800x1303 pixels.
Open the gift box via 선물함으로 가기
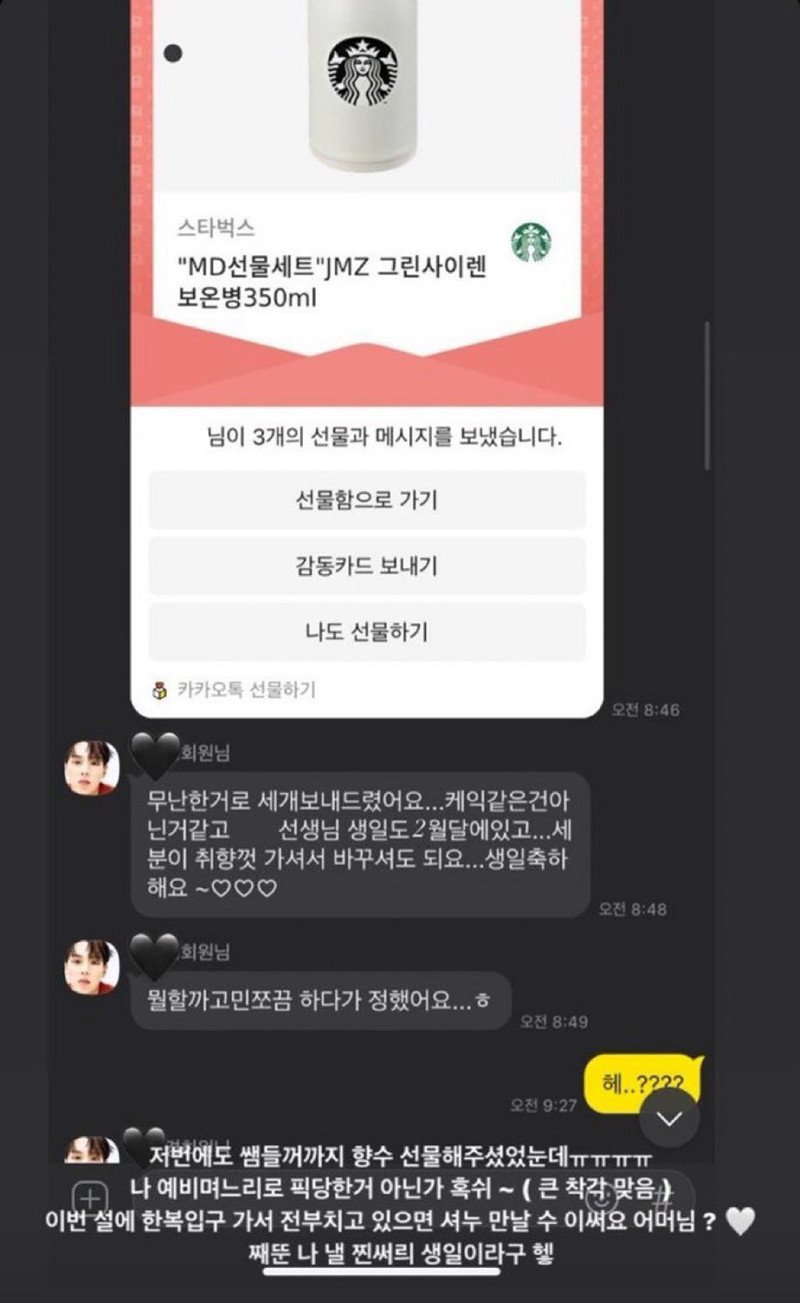[x=367, y=500]
